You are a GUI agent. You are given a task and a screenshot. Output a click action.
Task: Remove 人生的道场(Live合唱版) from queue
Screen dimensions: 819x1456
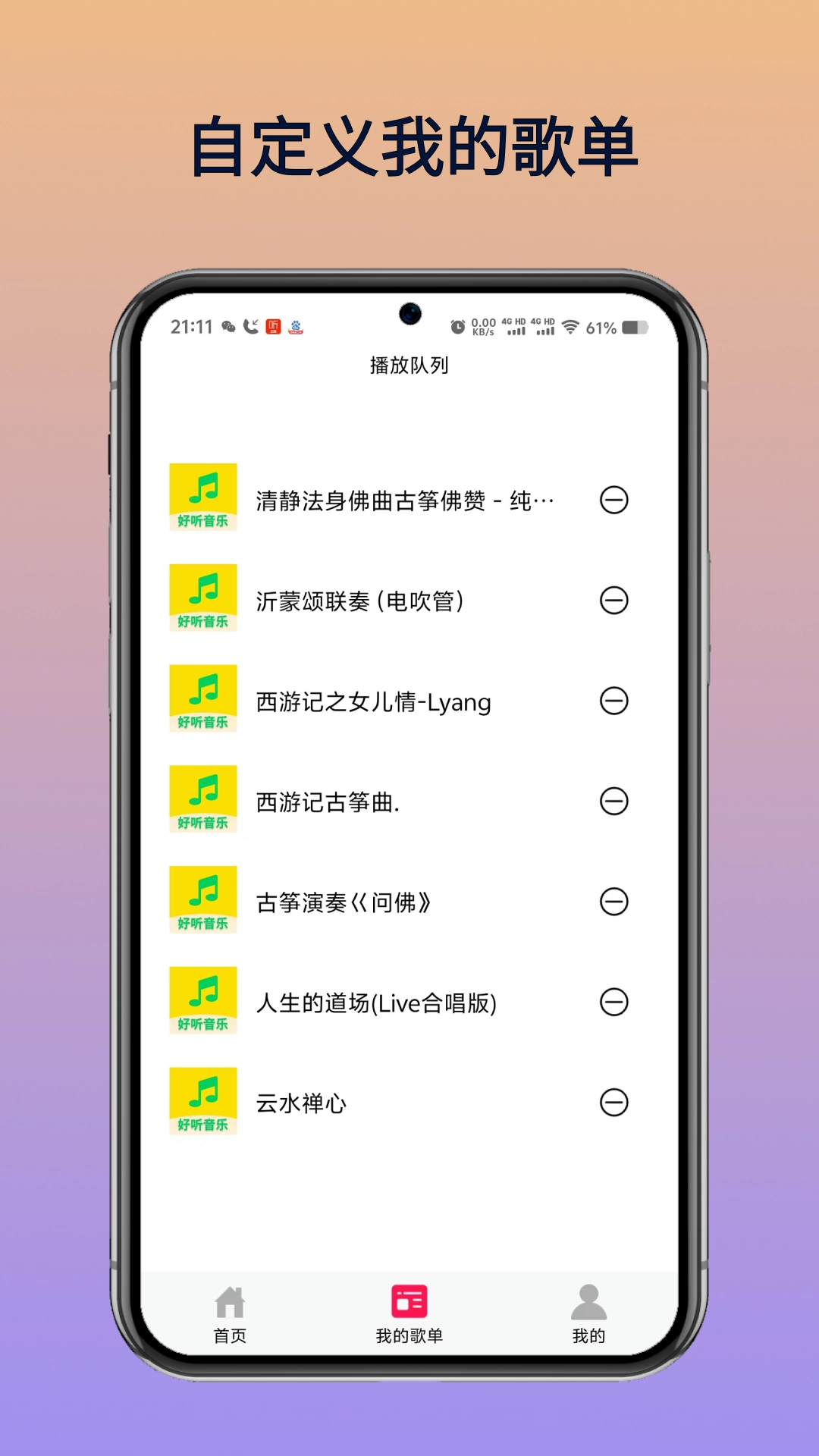tap(614, 1001)
